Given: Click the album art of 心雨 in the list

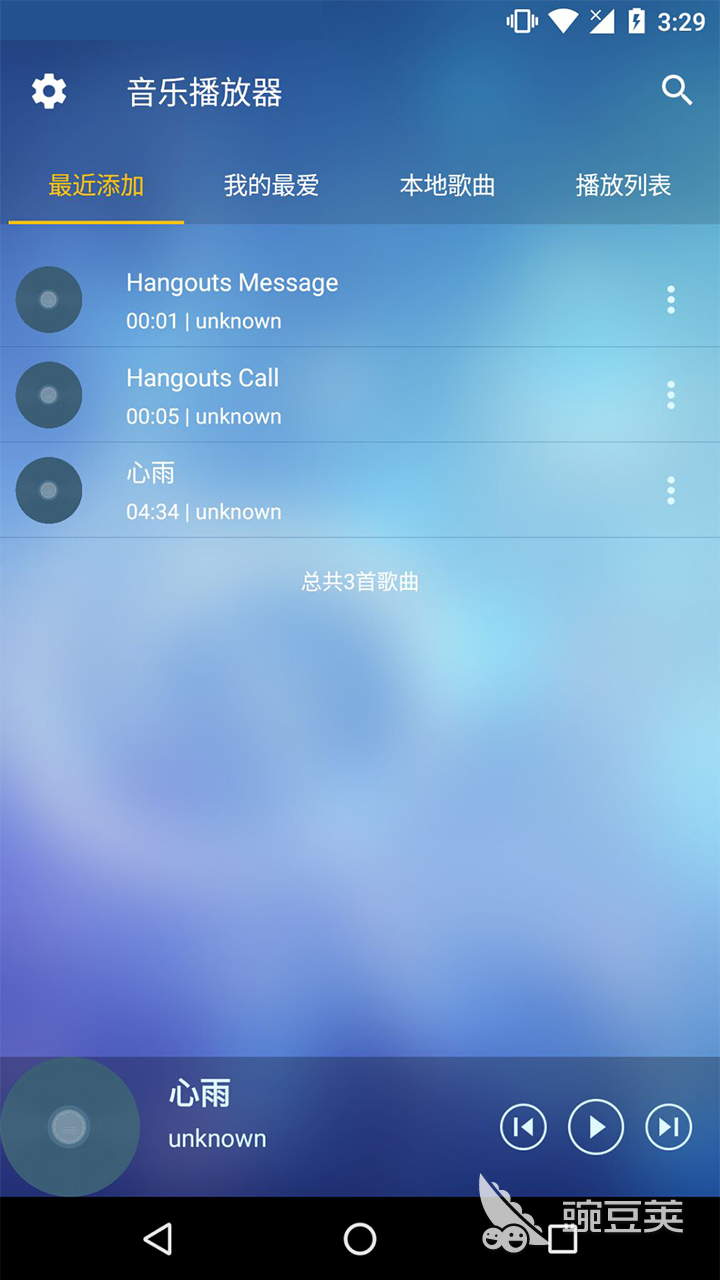Looking at the screenshot, I should click(x=49, y=490).
